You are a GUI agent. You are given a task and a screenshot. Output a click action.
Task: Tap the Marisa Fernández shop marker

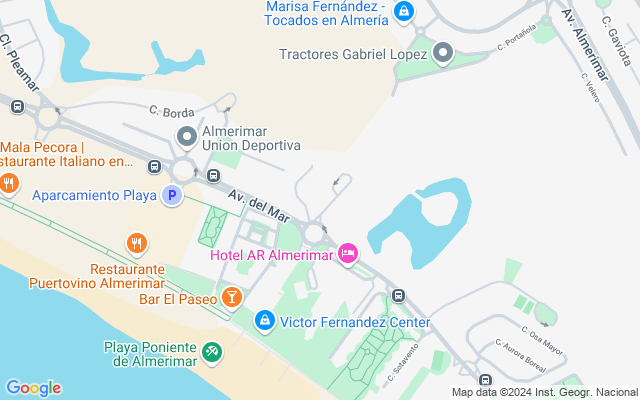403,13
